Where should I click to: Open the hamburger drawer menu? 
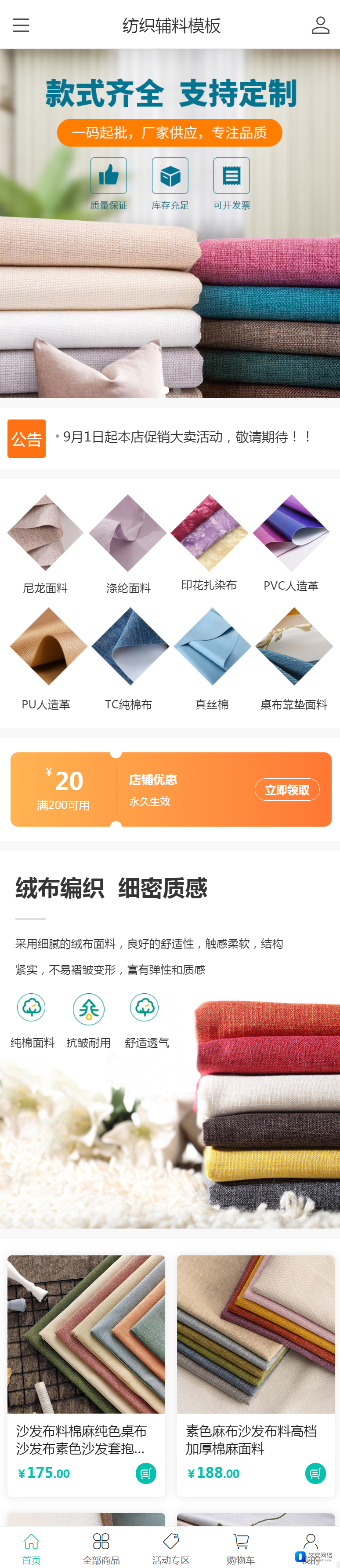click(21, 25)
